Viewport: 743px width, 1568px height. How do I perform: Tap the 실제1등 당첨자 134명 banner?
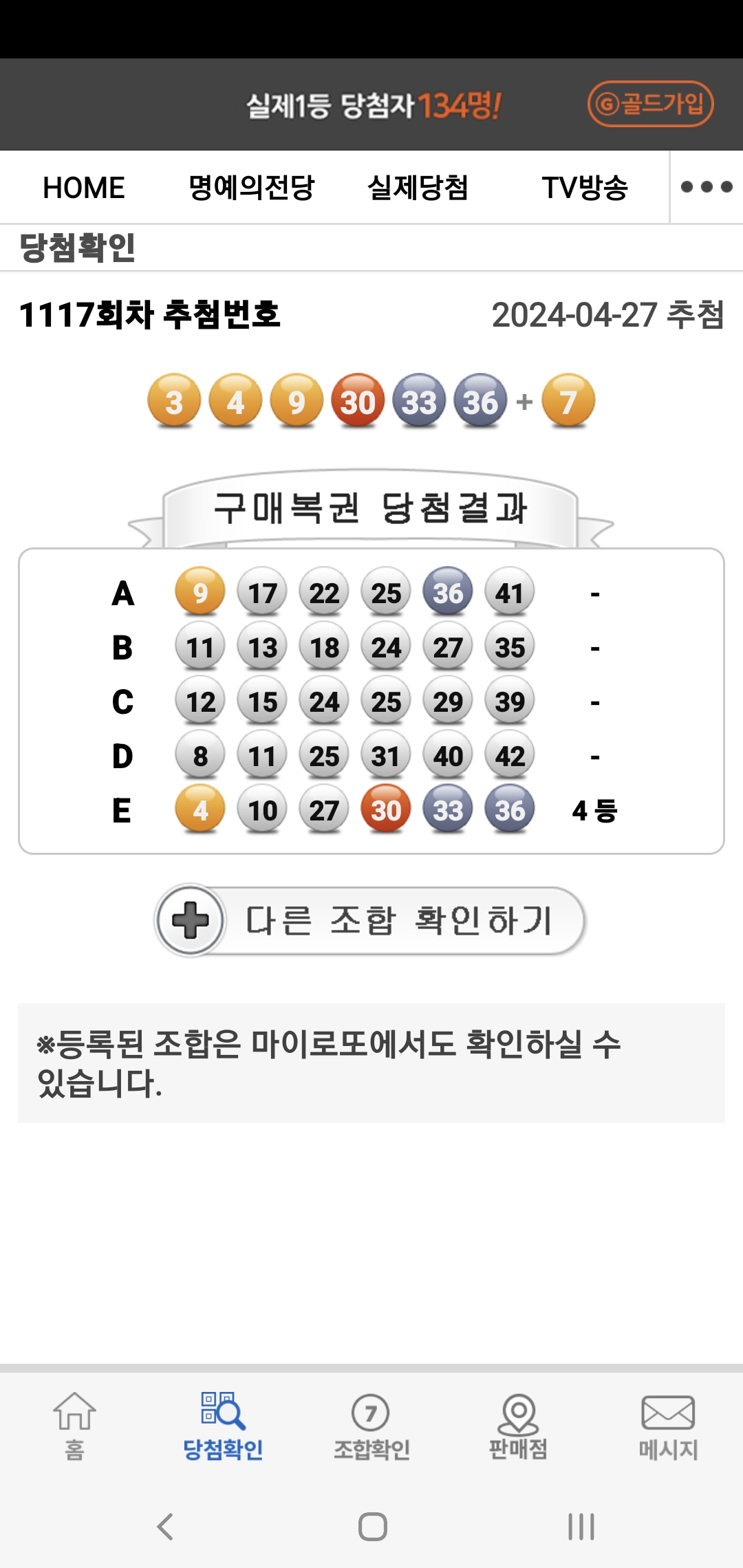click(x=374, y=106)
